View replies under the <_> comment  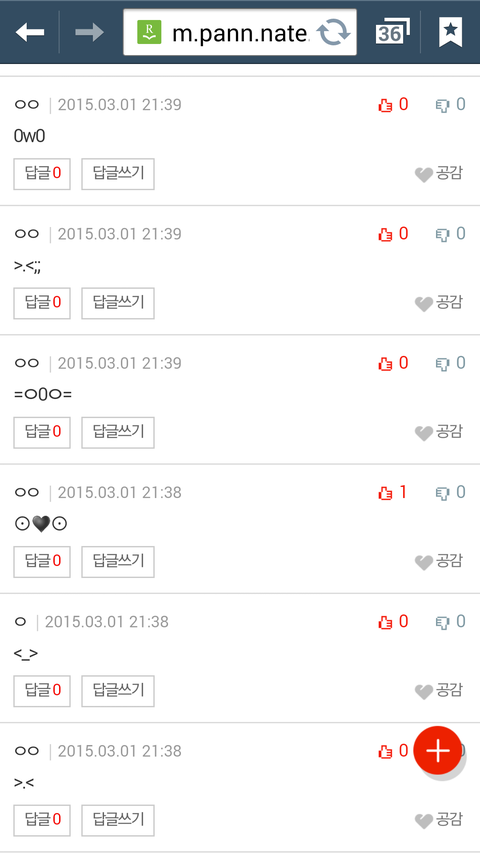click(x=42, y=691)
